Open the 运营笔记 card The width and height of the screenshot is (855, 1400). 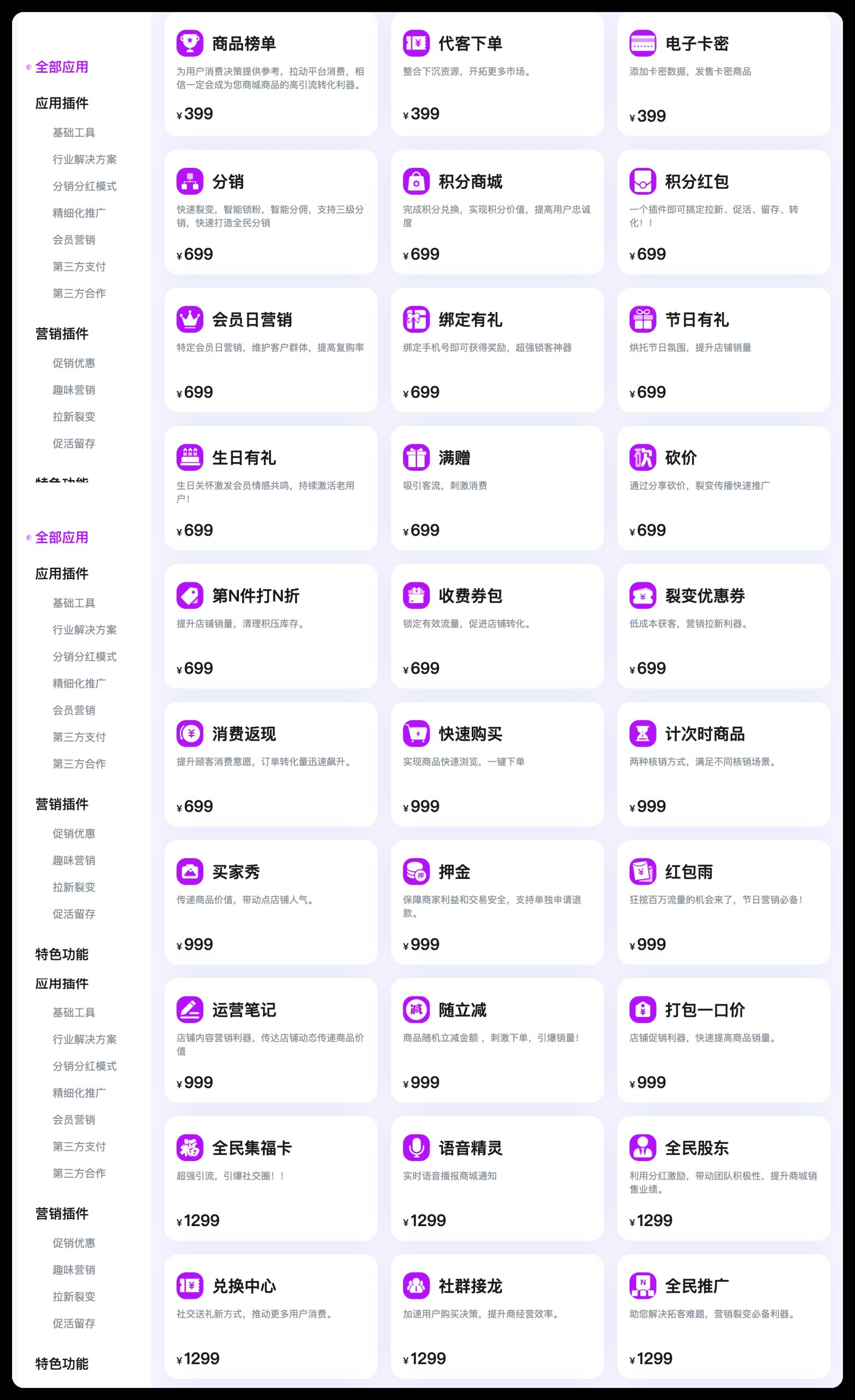point(271,1040)
